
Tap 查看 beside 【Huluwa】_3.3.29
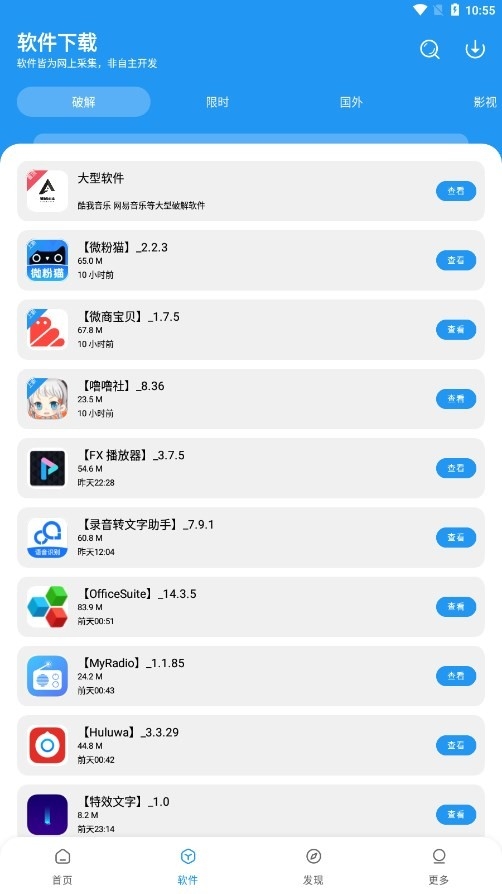coord(456,745)
